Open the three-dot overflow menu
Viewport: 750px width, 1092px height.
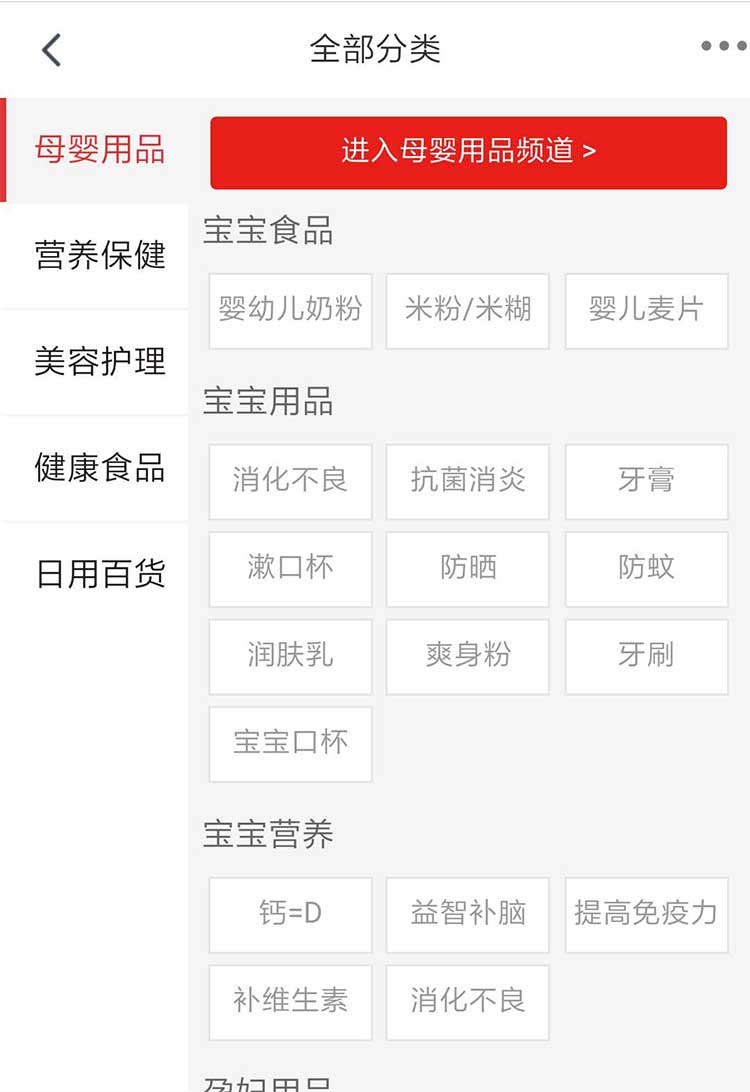[722, 47]
